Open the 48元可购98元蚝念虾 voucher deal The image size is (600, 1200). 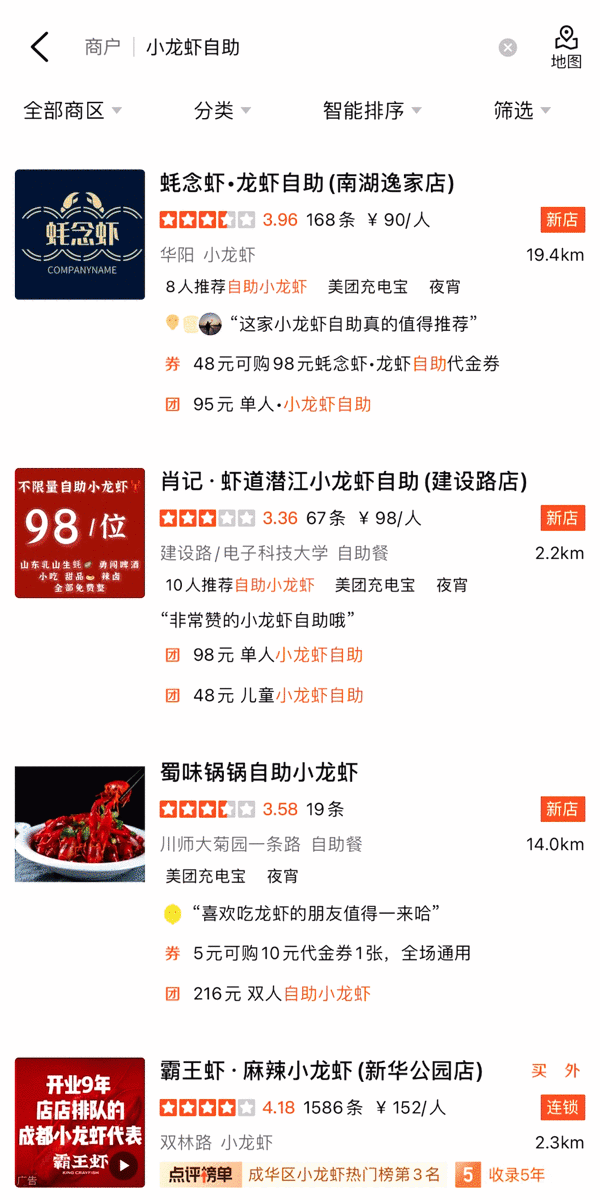[345, 364]
